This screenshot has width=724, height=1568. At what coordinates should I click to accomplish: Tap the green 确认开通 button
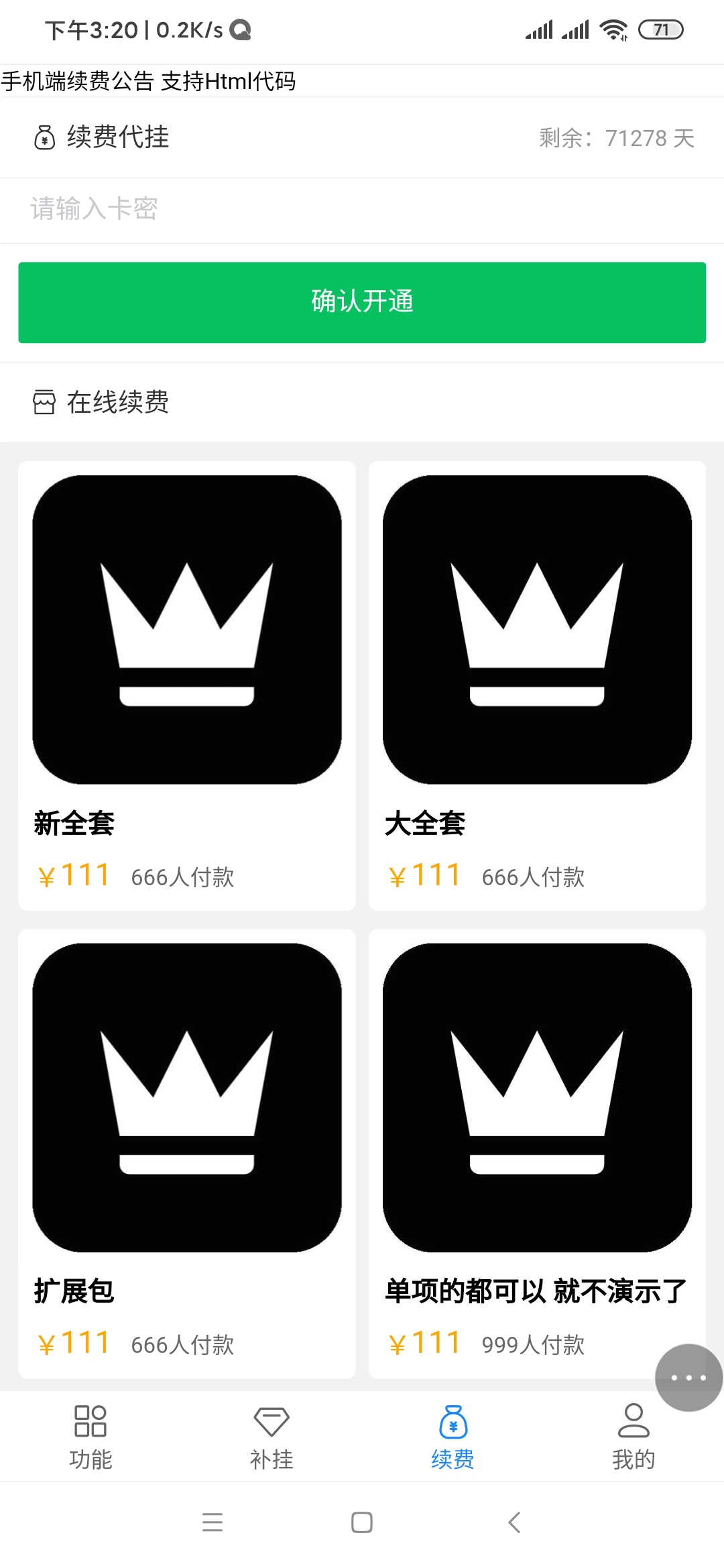pos(362,302)
